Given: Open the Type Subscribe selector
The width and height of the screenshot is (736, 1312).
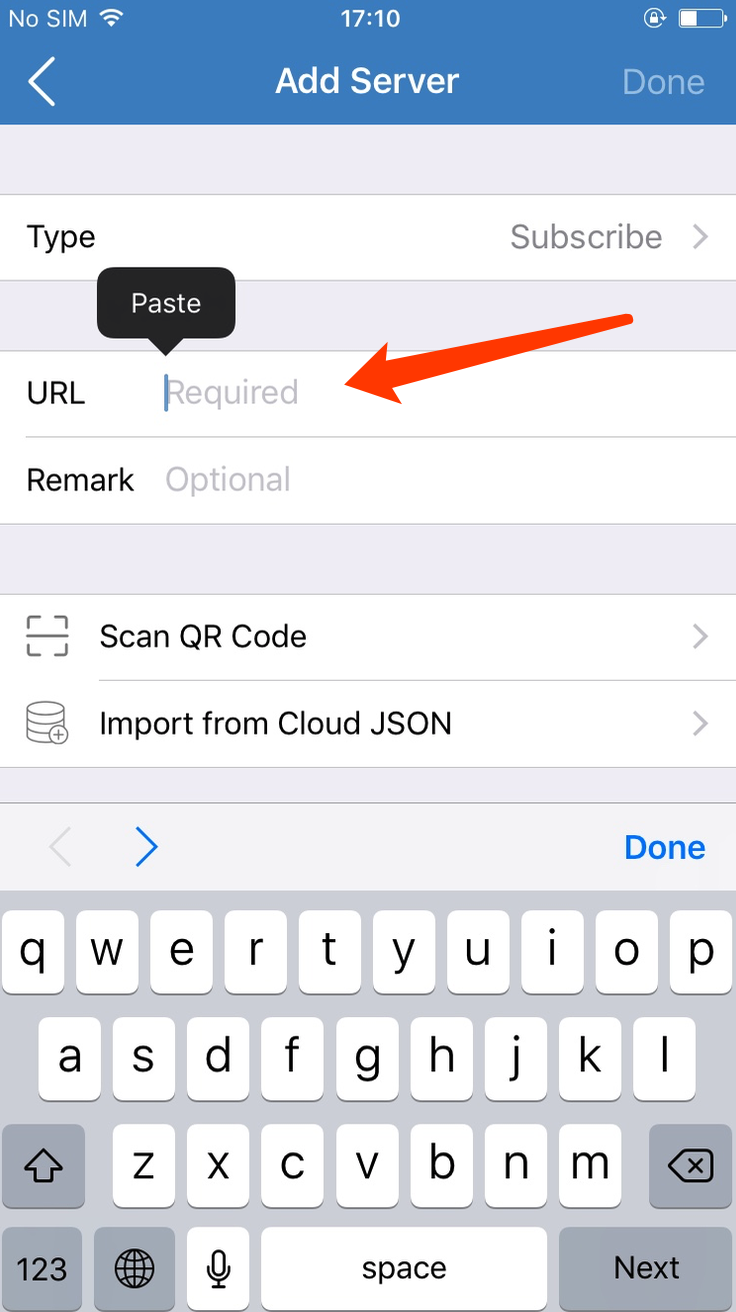Looking at the screenshot, I should click(368, 237).
